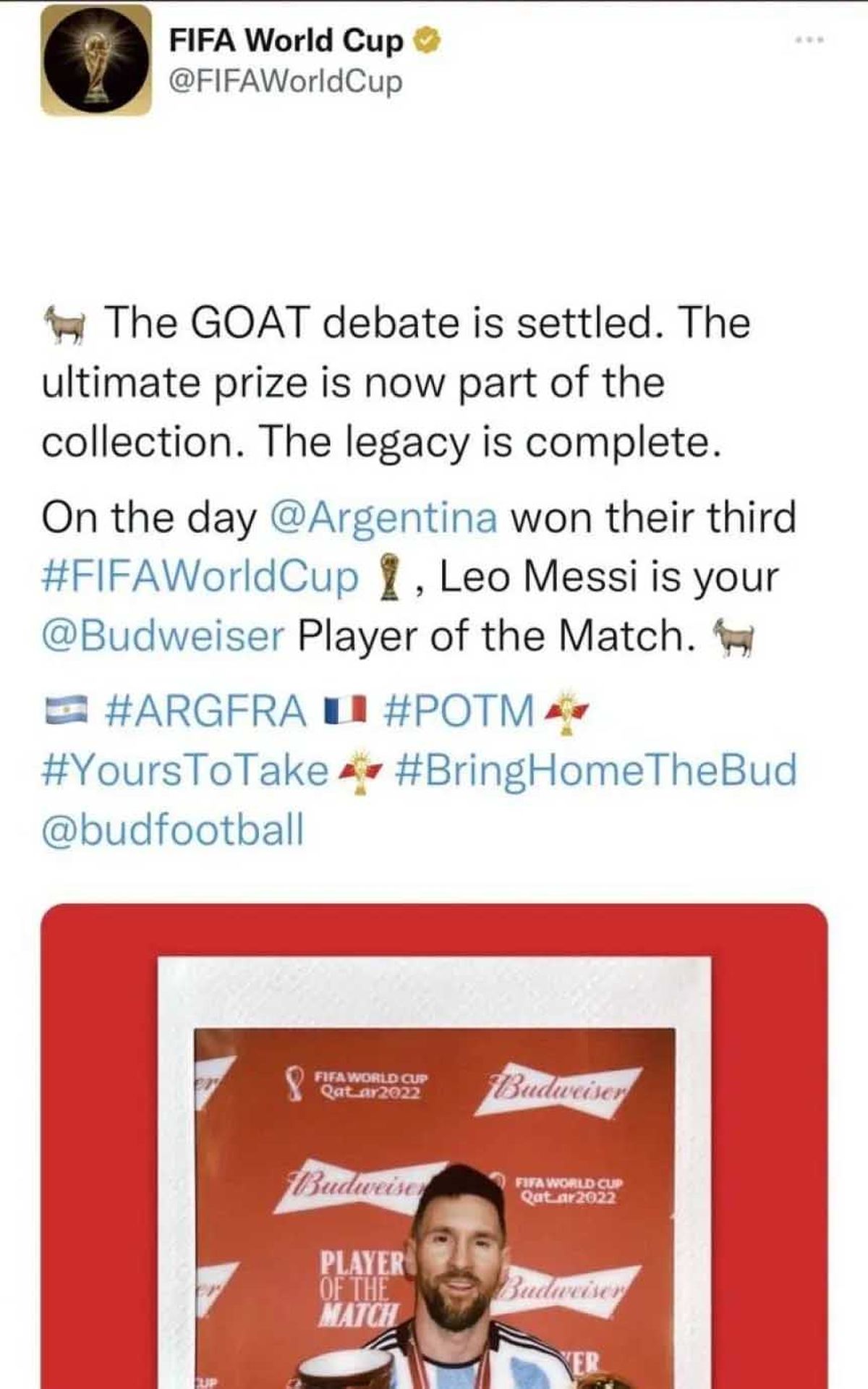Open the FIFA World Cup profile picture
This screenshot has height=1389, width=868.
coord(95,60)
